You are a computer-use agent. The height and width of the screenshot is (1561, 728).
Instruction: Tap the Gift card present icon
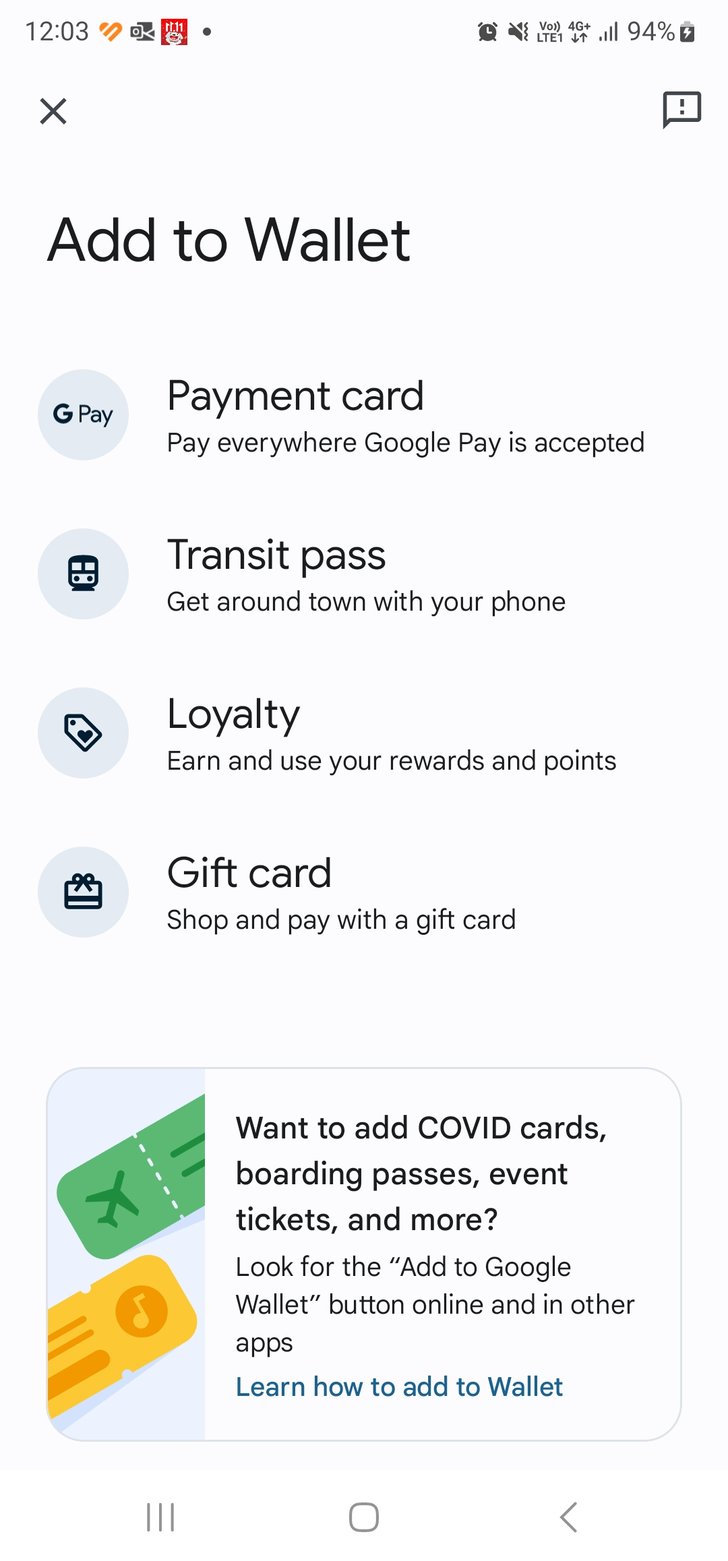click(x=83, y=892)
